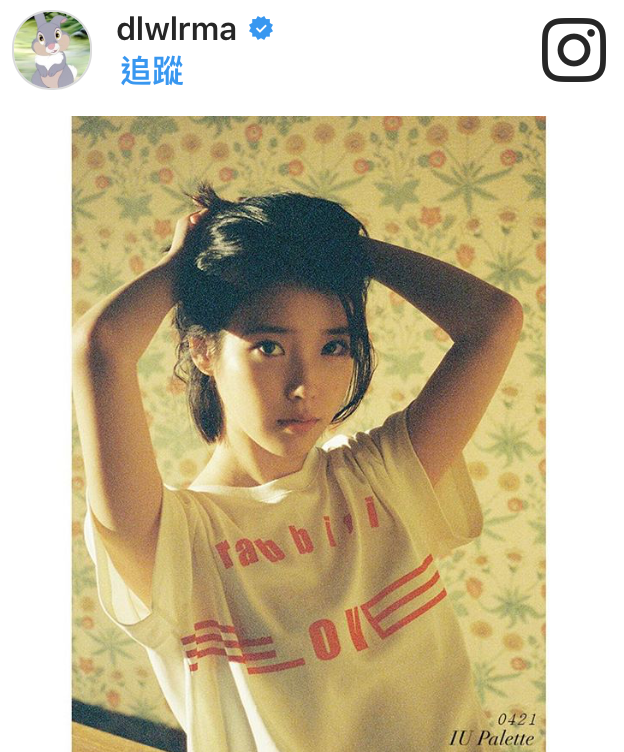Image resolution: width=624 pixels, height=752 pixels.
Task: Tap the 追蹤 follow link
Action: [x=151, y=71]
